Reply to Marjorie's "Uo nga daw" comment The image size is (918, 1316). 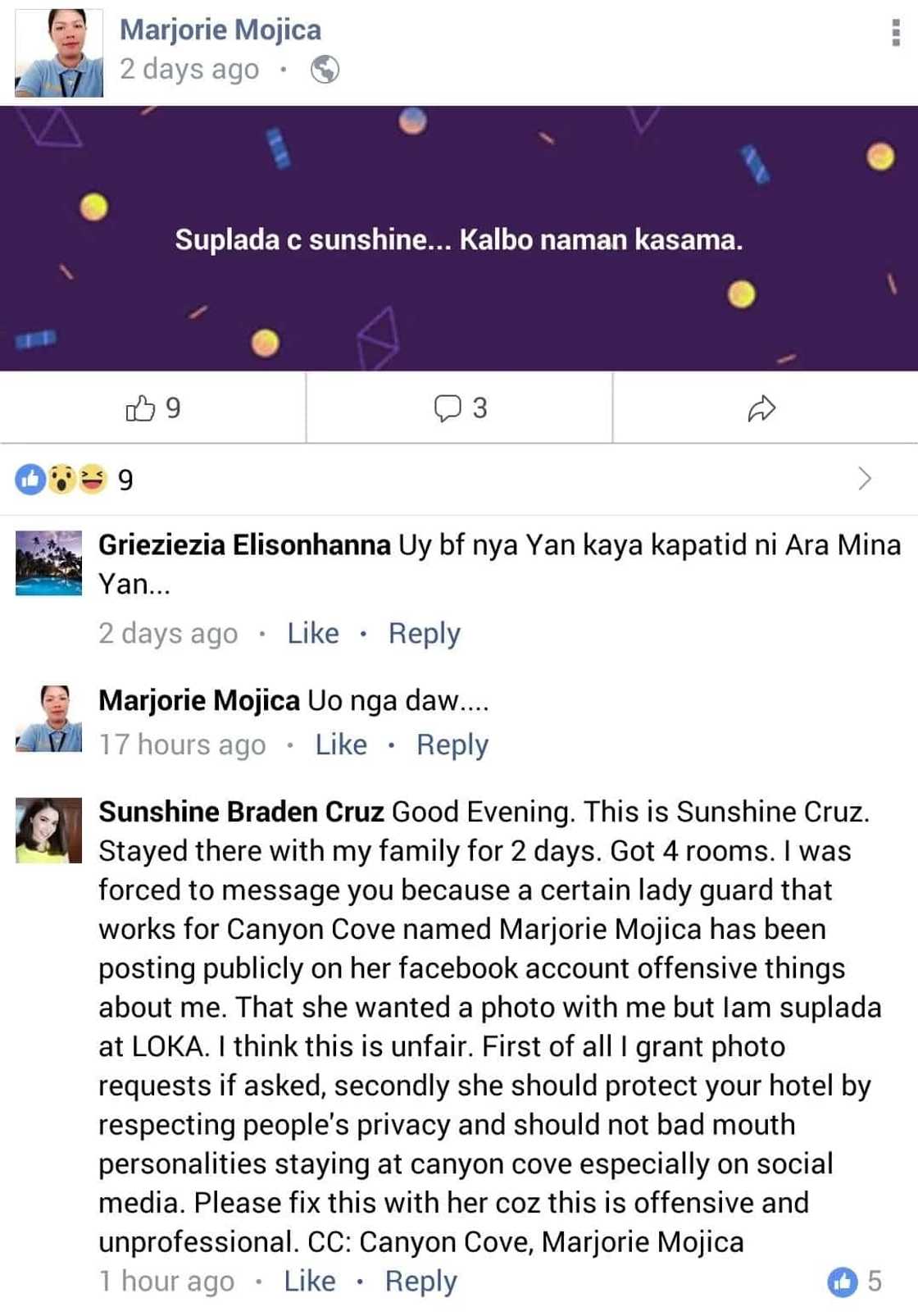(x=452, y=745)
